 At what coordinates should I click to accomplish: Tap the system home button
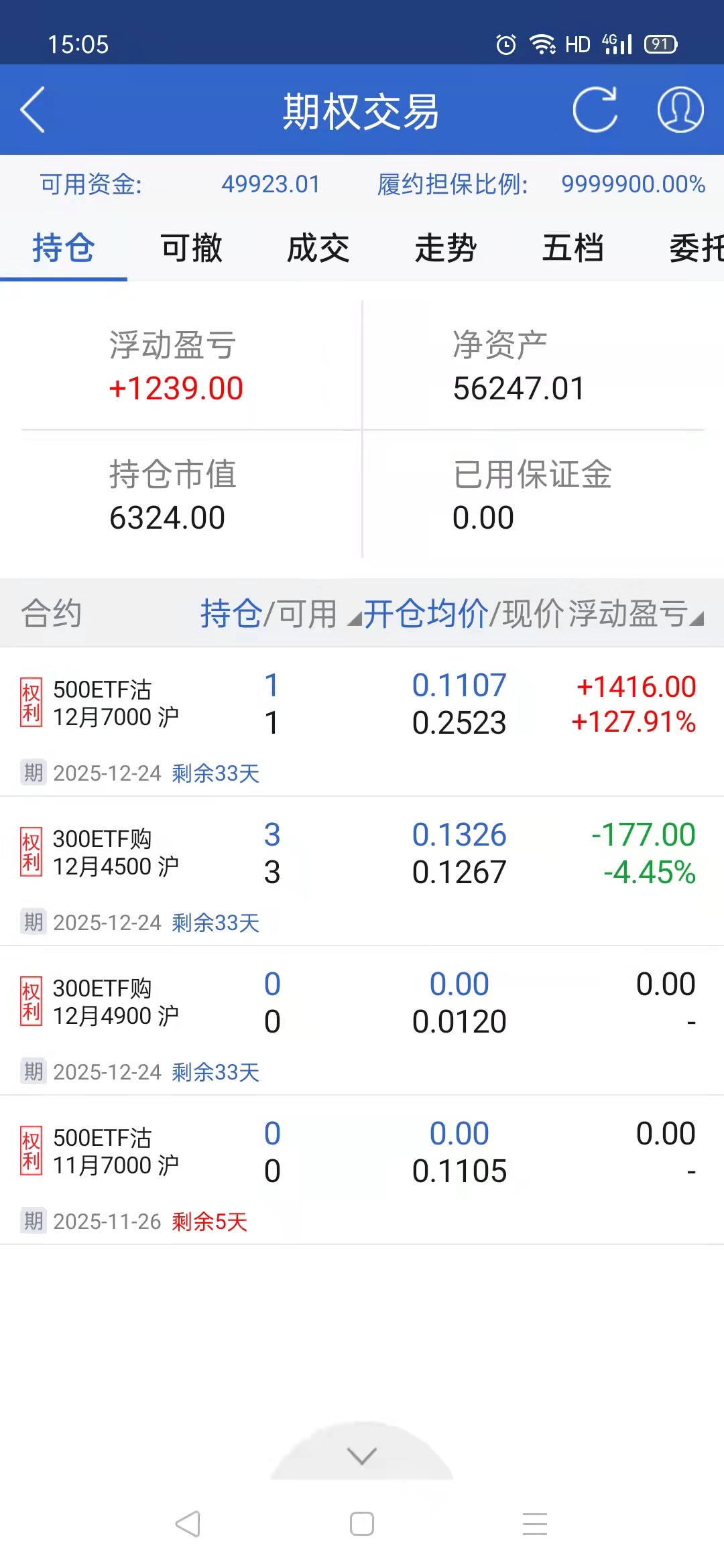tap(362, 1524)
